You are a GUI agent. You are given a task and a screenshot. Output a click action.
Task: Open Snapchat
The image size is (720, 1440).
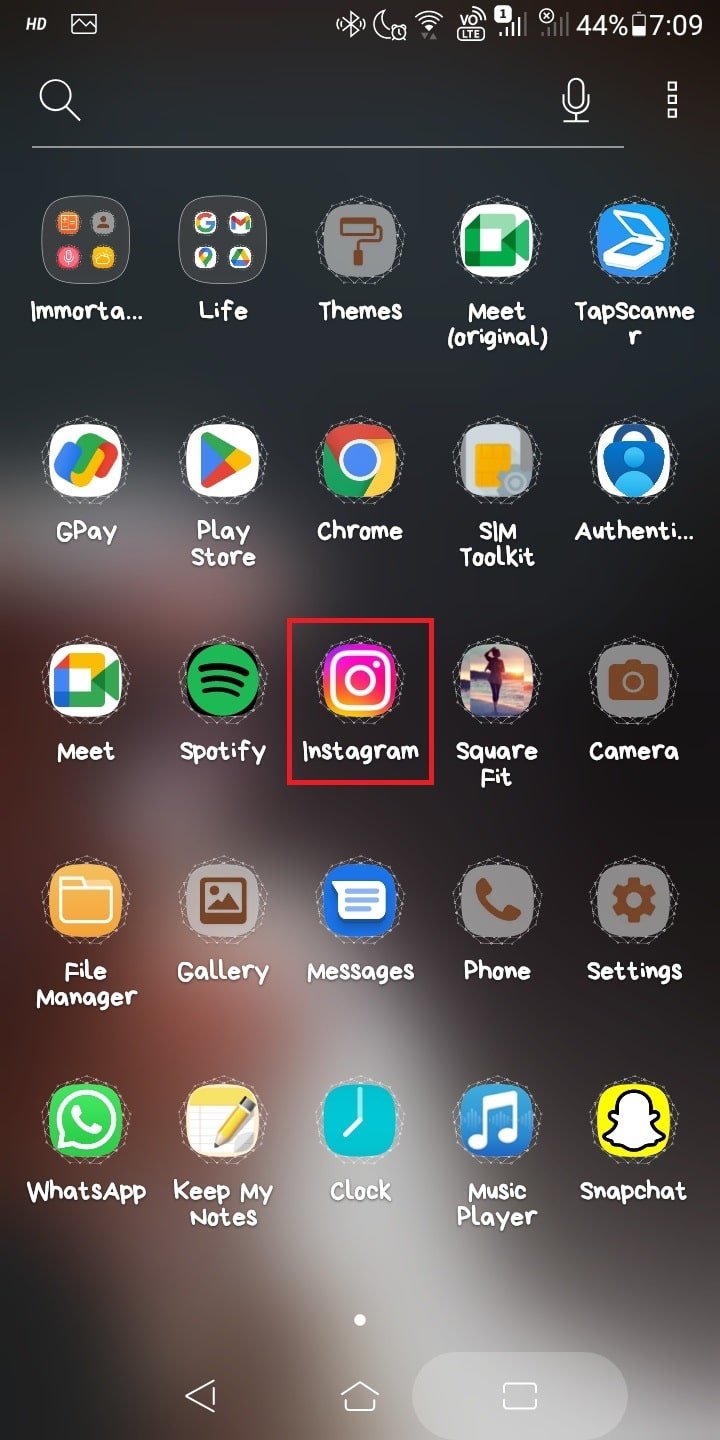tap(633, 1120)
